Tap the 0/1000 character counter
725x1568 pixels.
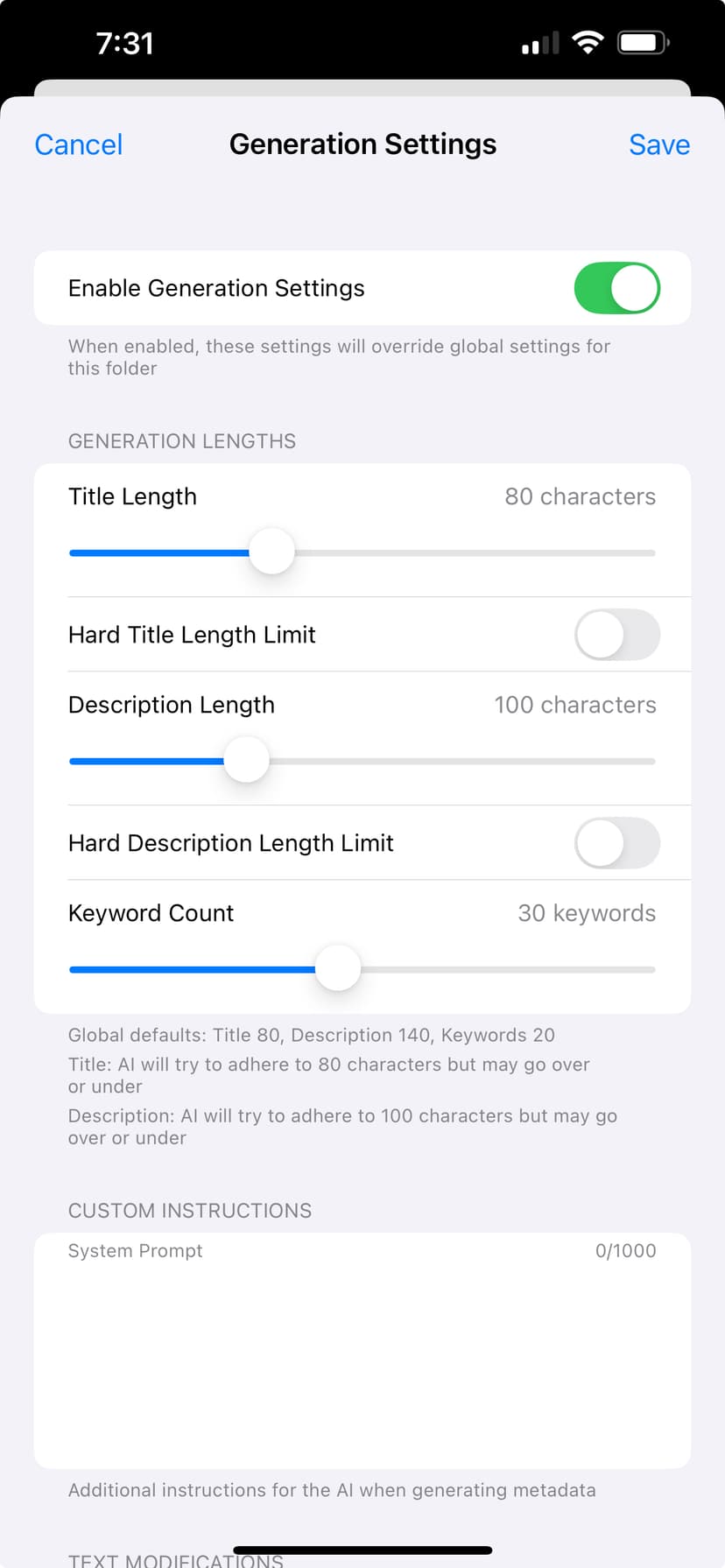(x=625, y=1250)
